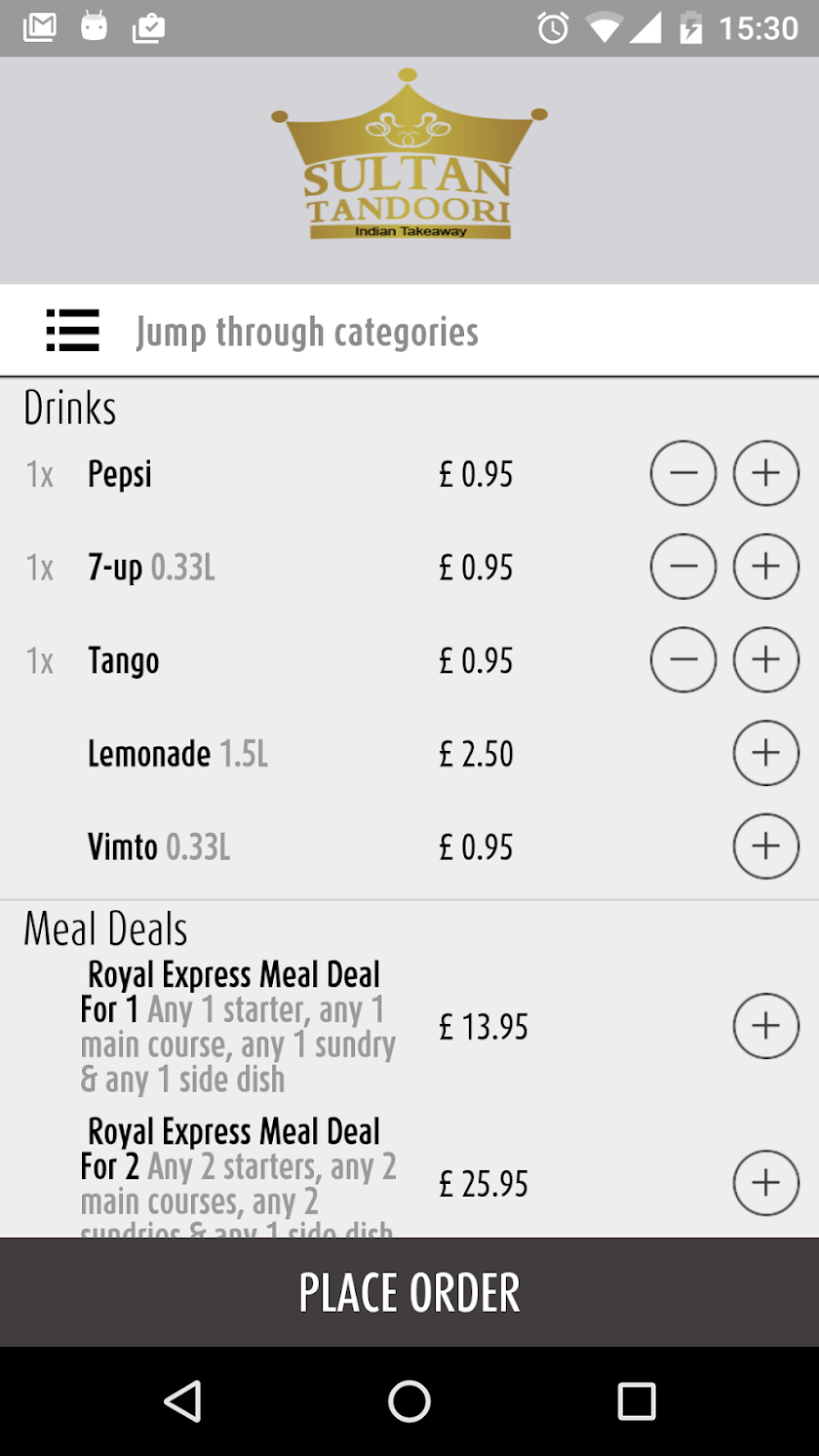This screenshot has height=1456, width=819.
Task: Increase the 7-up quantity
Action: point(765,567)
